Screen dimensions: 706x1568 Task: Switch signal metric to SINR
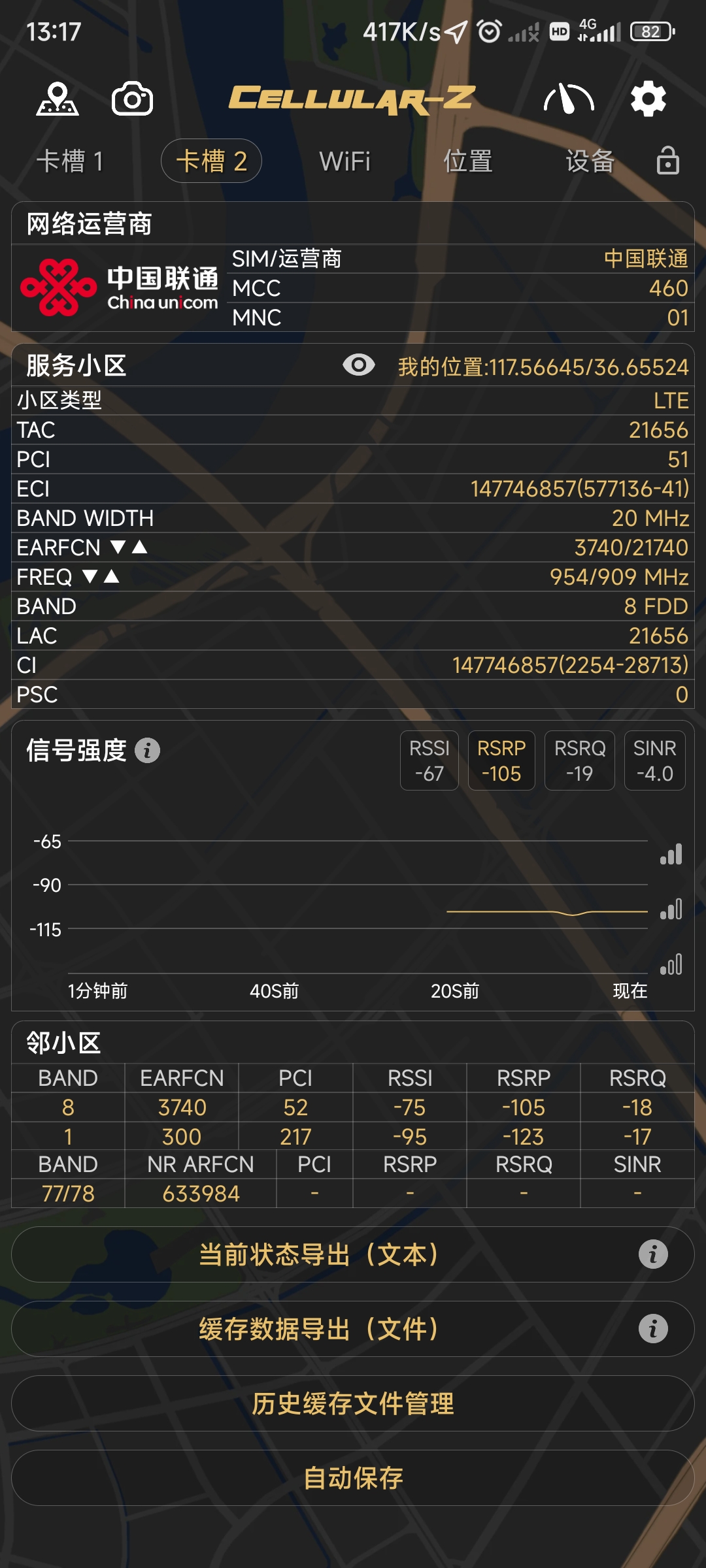[654, 760]
